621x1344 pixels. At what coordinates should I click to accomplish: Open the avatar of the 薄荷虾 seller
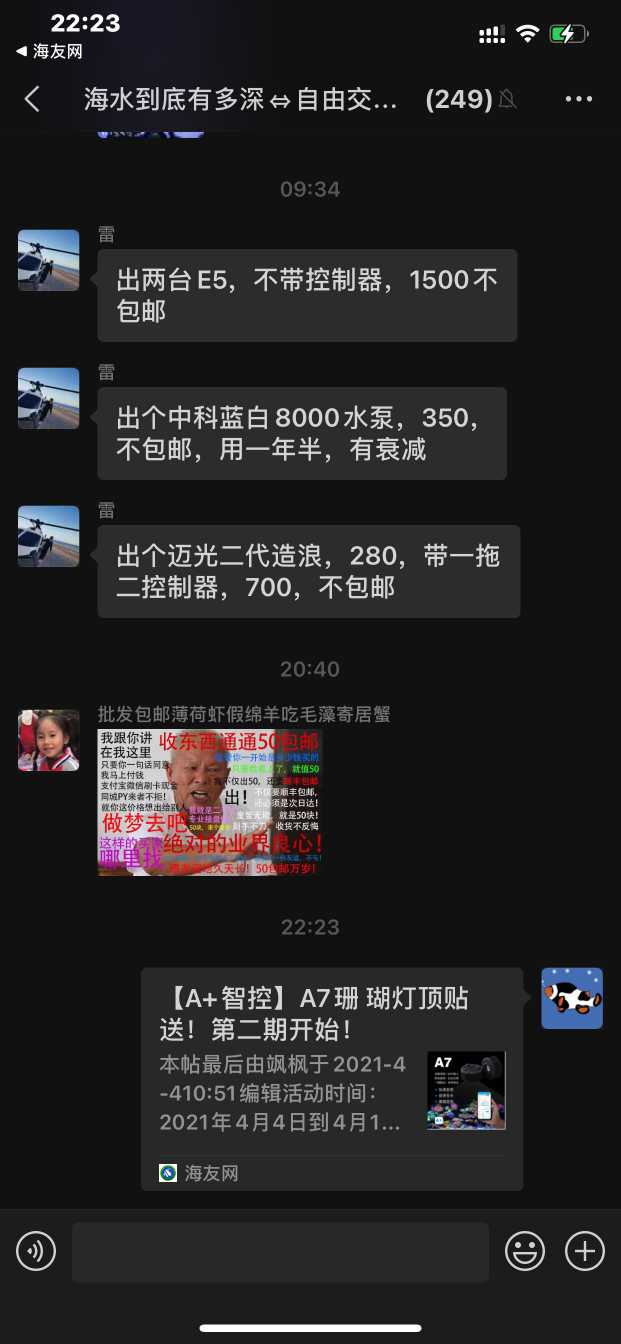point(49,740)
